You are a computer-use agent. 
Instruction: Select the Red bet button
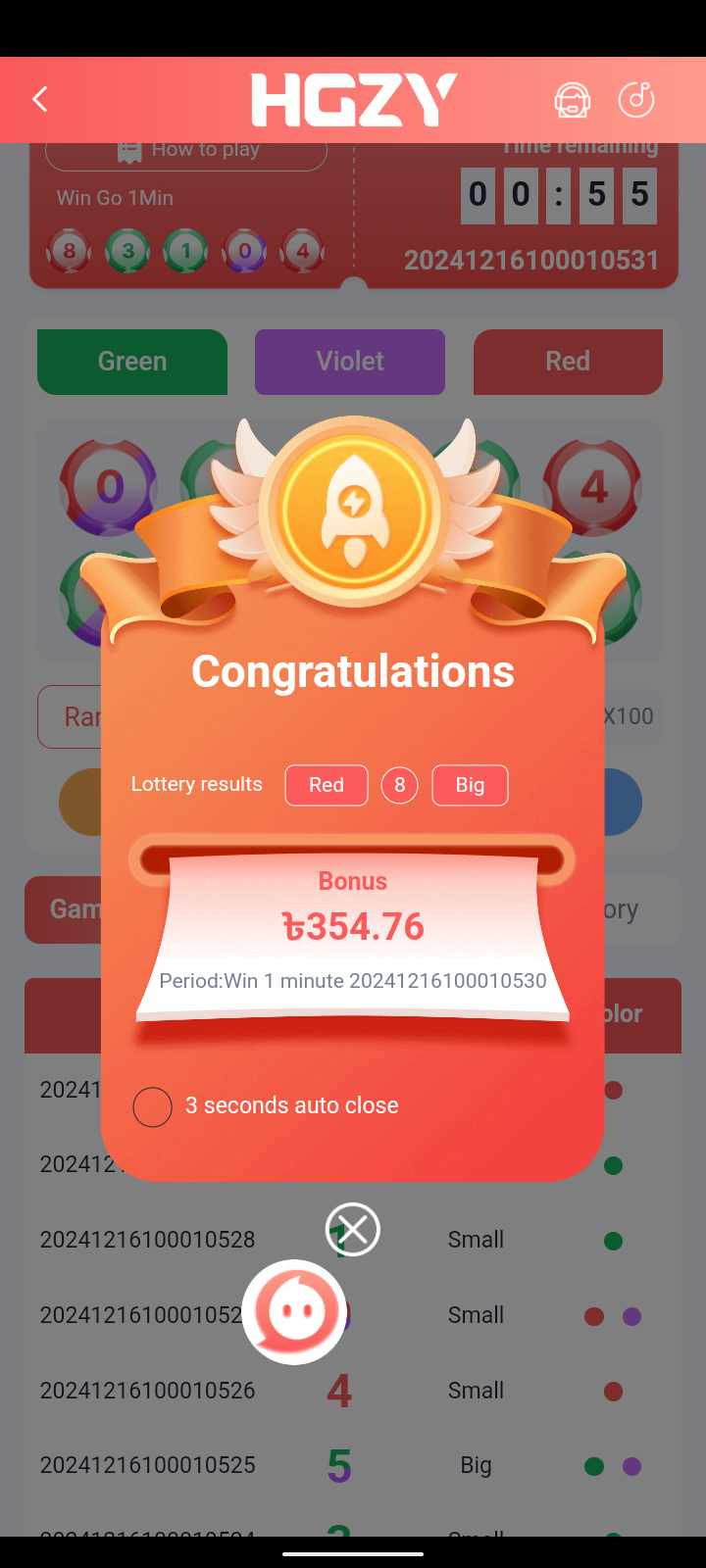point(568,362)
